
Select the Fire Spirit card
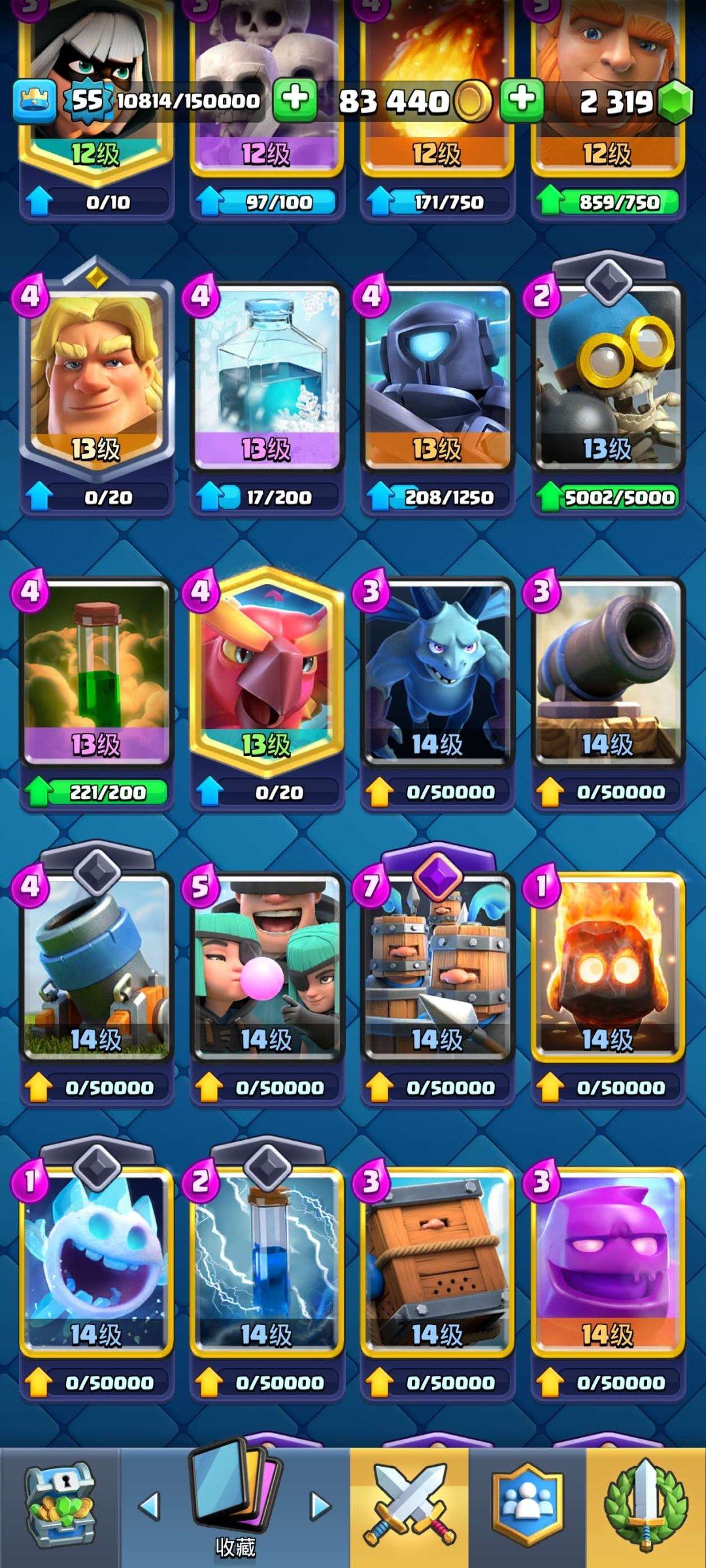point(607,967)
